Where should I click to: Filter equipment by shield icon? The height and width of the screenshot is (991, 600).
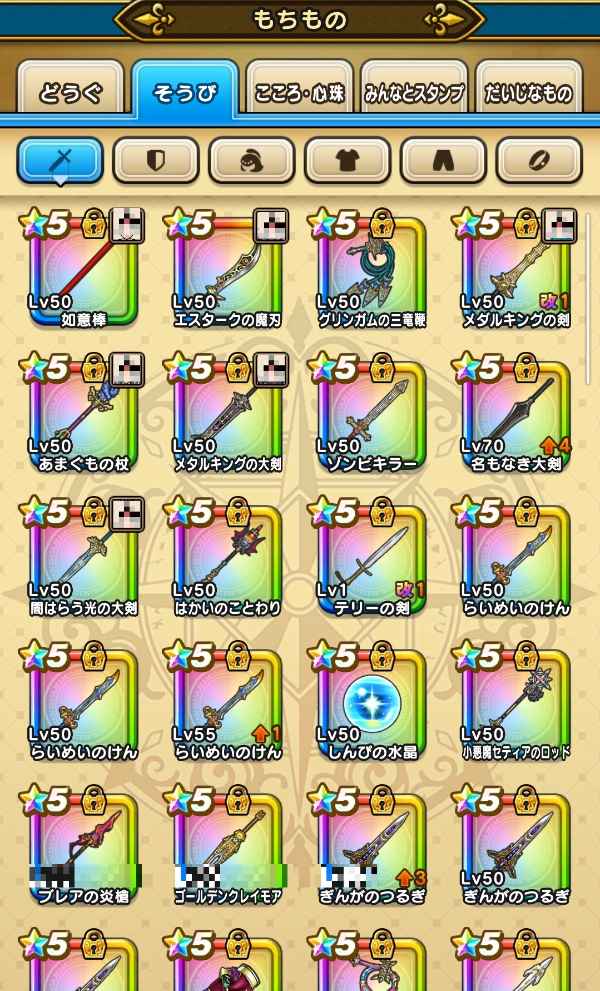[155, 160]
